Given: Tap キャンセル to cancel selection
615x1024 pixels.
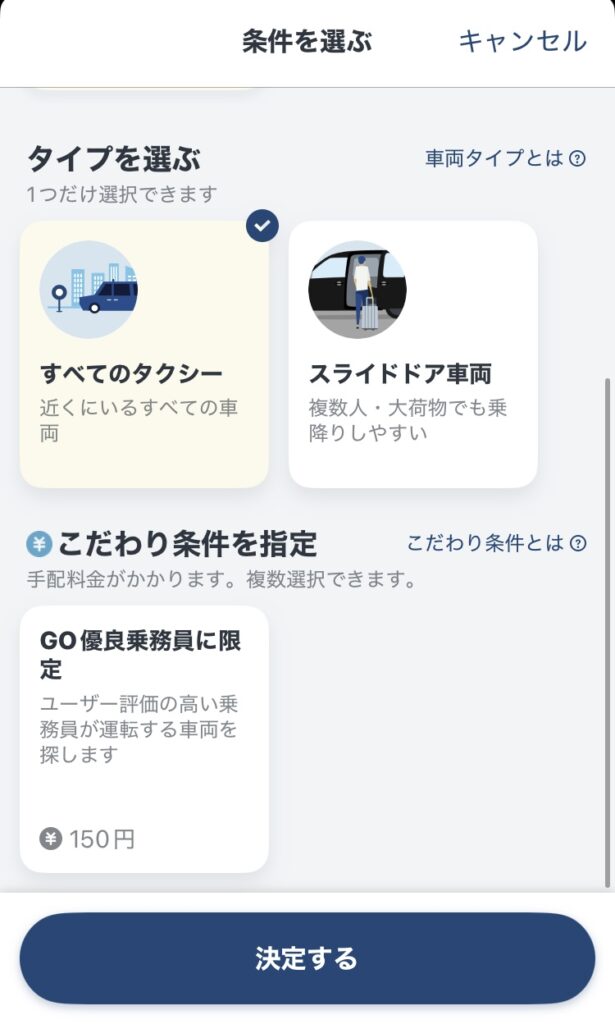Looking at the screenshot, I should [x=522, y=41].
